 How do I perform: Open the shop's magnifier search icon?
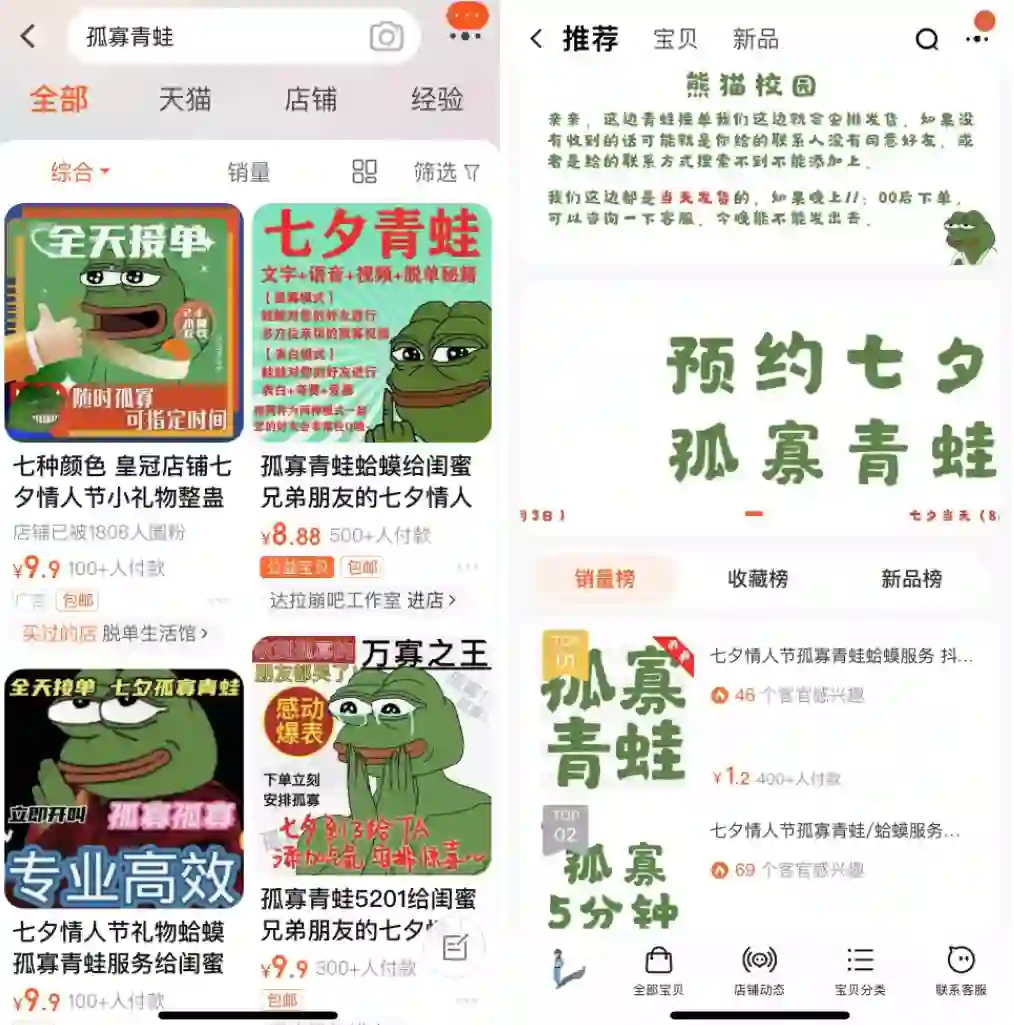tap(927, 39)
